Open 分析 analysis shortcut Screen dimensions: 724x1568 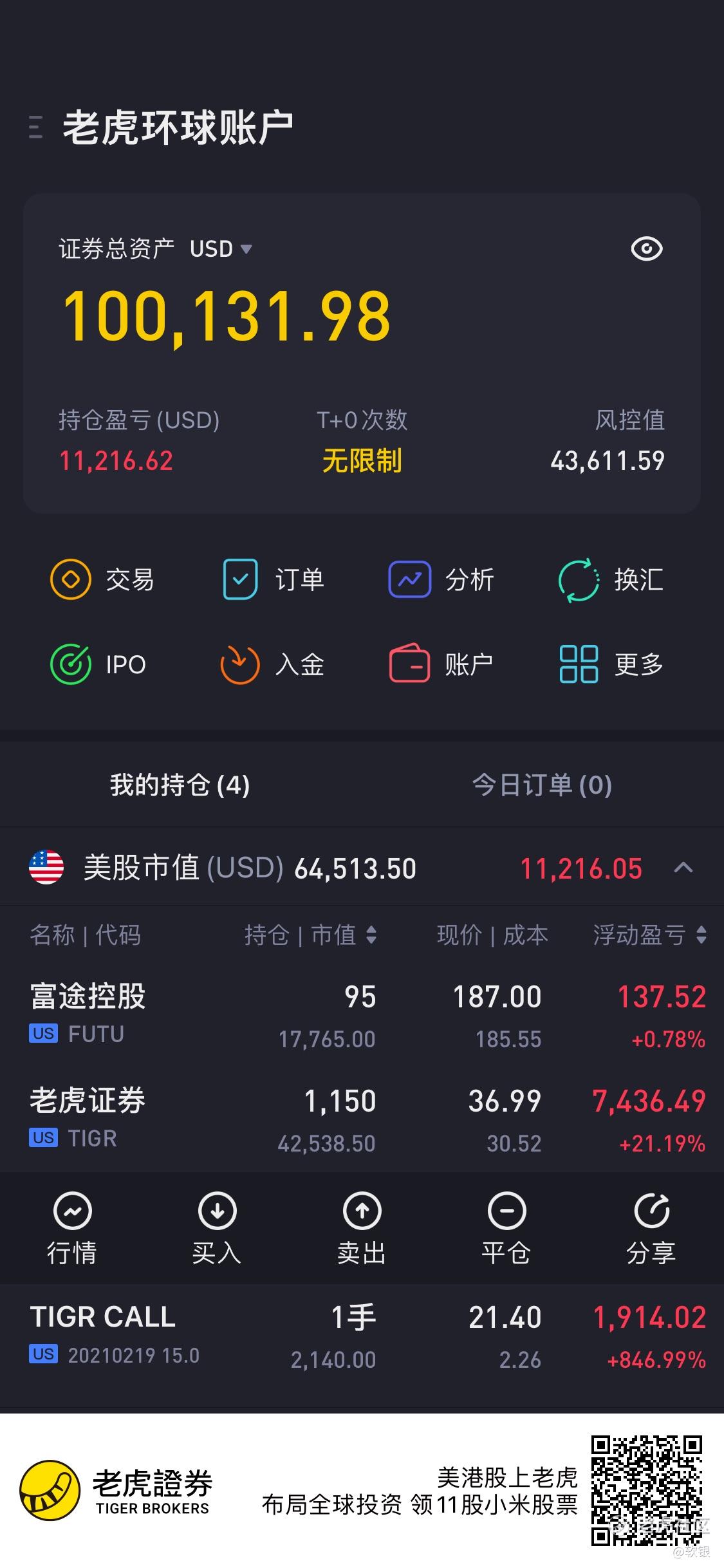(x=441, y=580)
